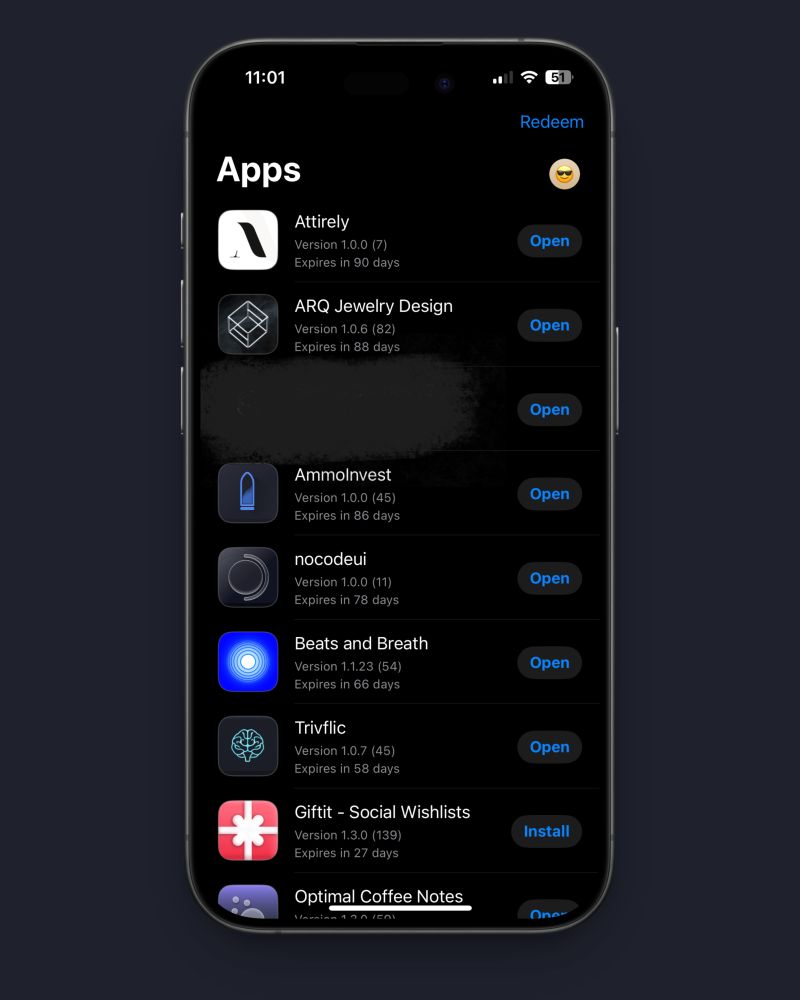The width and height of the screenshot is (800, 1000).
Task: Launch AmmoInvest with its Open button
Action: tap(549, 494)
